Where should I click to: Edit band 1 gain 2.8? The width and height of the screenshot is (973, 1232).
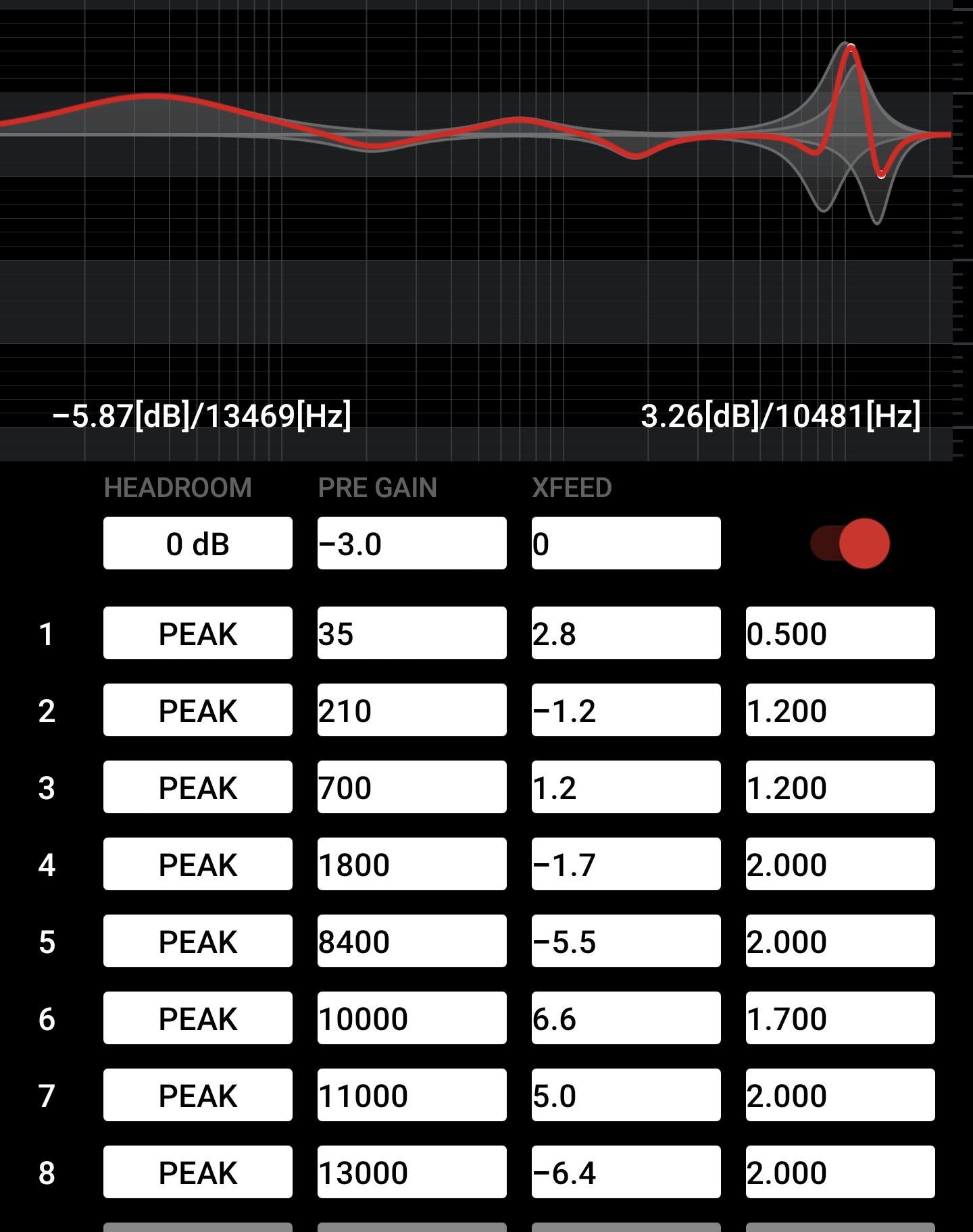626,634
